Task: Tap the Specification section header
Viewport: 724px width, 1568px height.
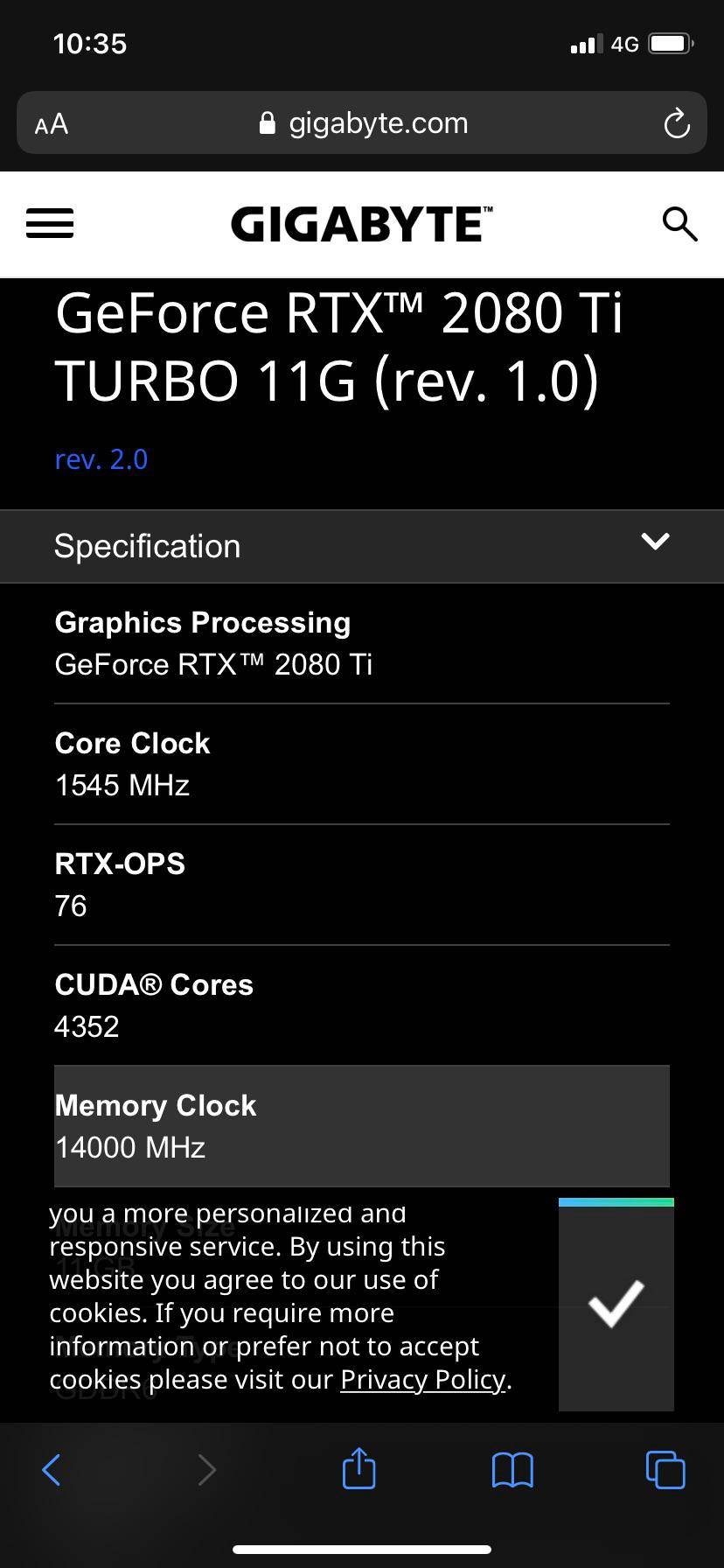Action: click(147, 546)
